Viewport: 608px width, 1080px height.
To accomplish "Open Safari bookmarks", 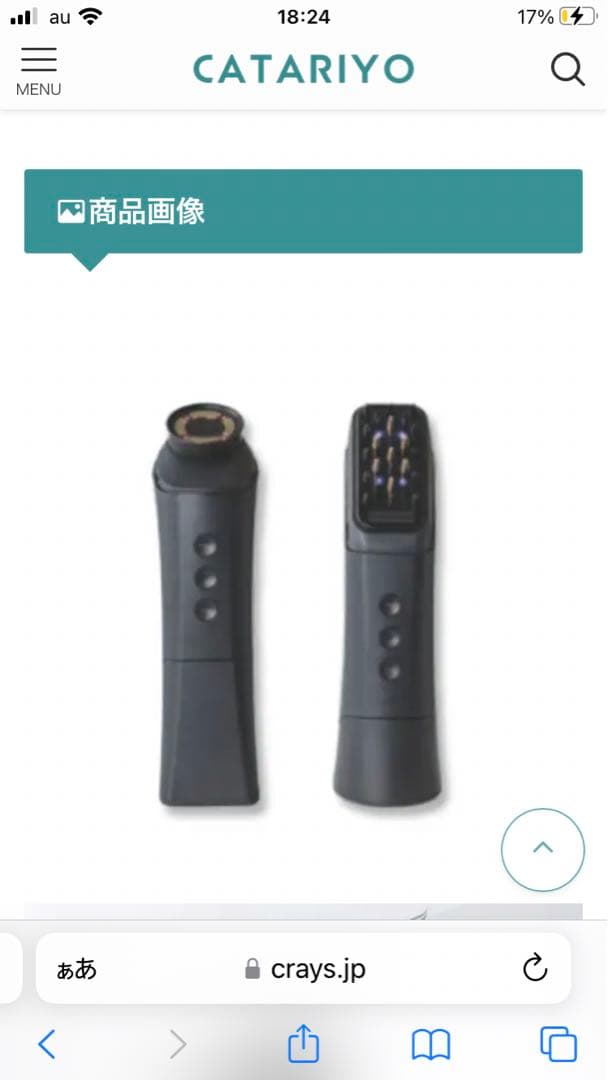I will coord(431,1044).
